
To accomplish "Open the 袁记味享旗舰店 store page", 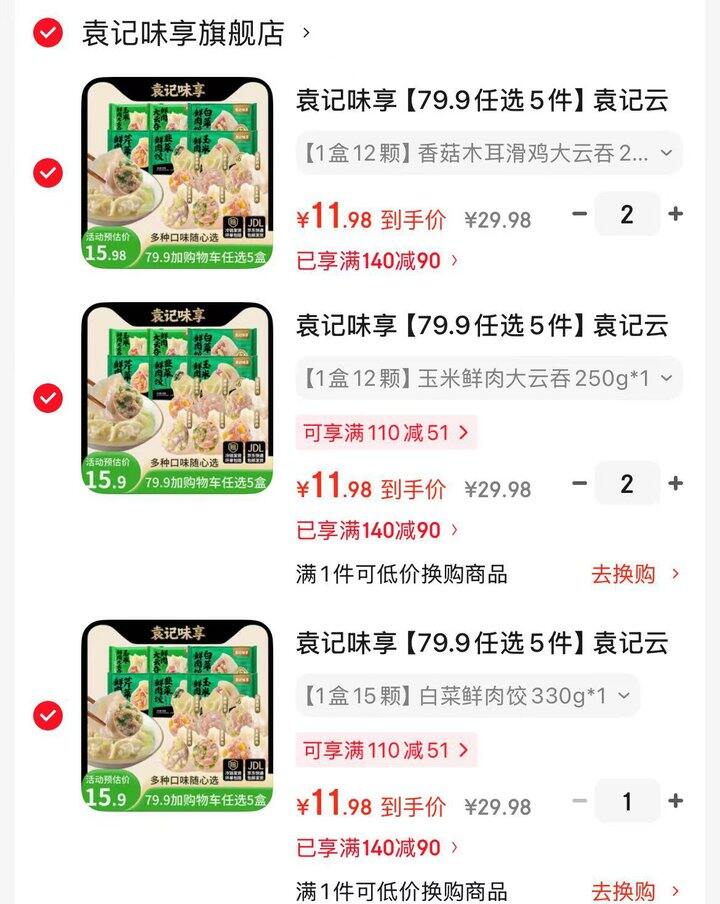I will click(185, 33).
